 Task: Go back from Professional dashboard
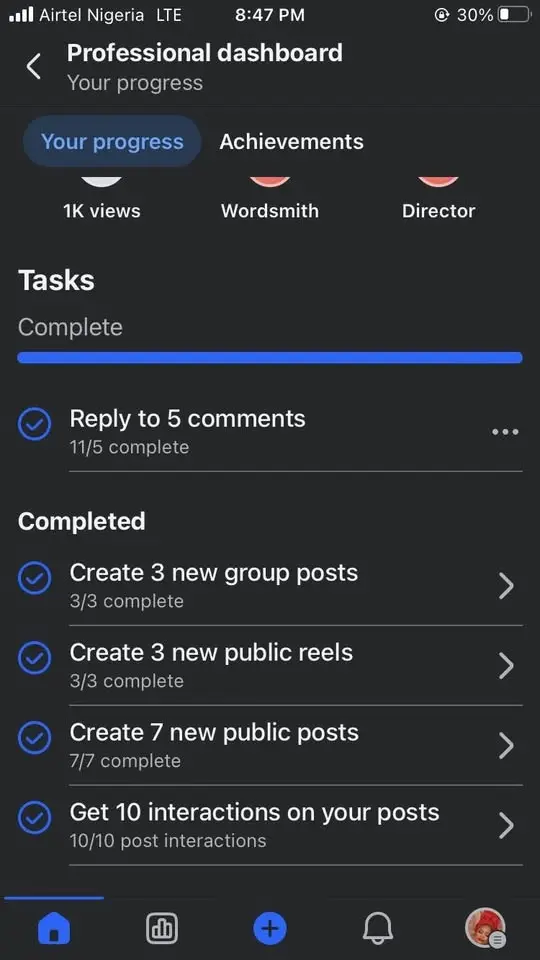pyautogui.click(x=34, y=66)
